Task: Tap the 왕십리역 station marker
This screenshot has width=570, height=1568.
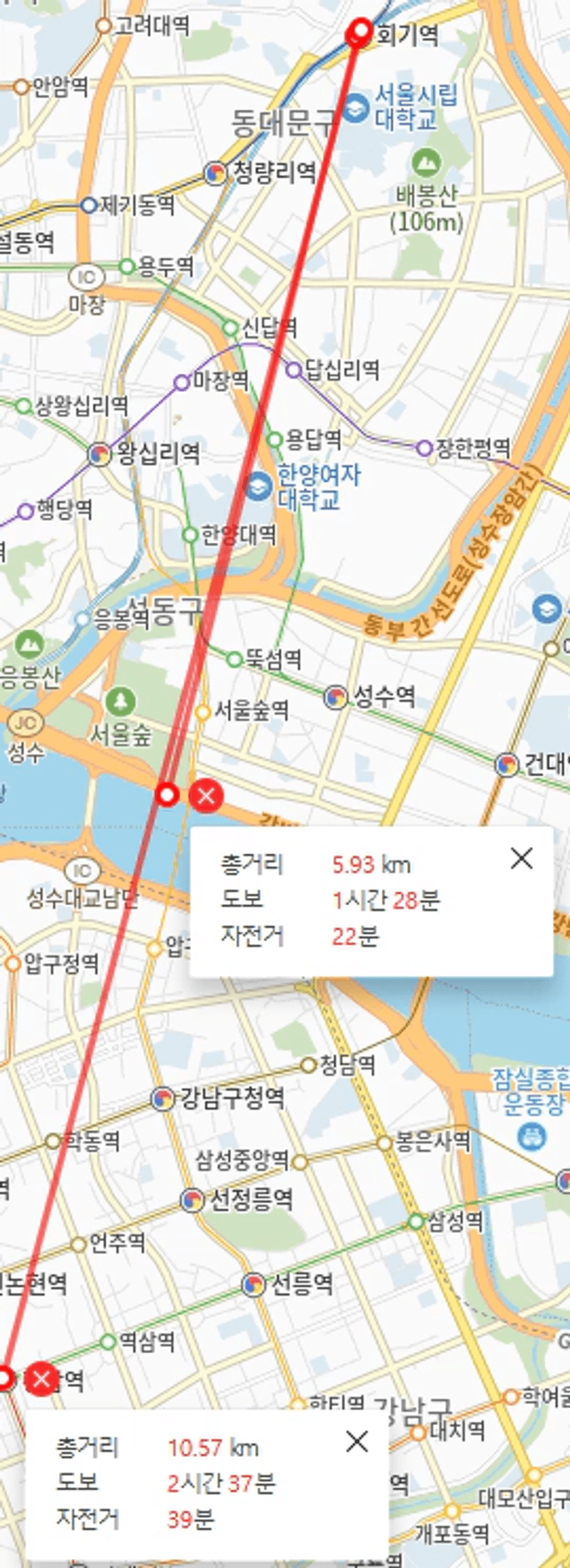Action: pyautogui.click(x=100, y=455)
